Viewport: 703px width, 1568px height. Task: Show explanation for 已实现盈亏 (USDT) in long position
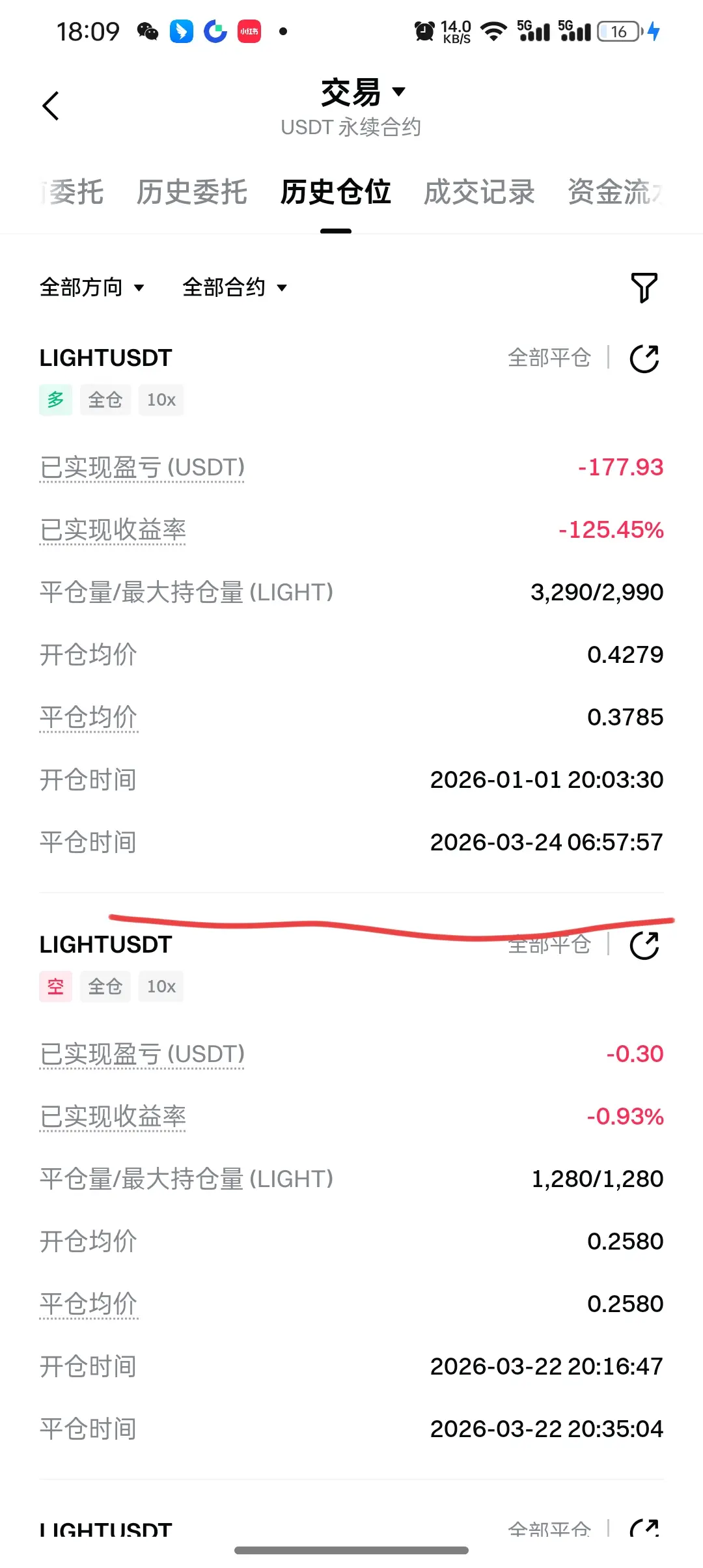[142, 468]
